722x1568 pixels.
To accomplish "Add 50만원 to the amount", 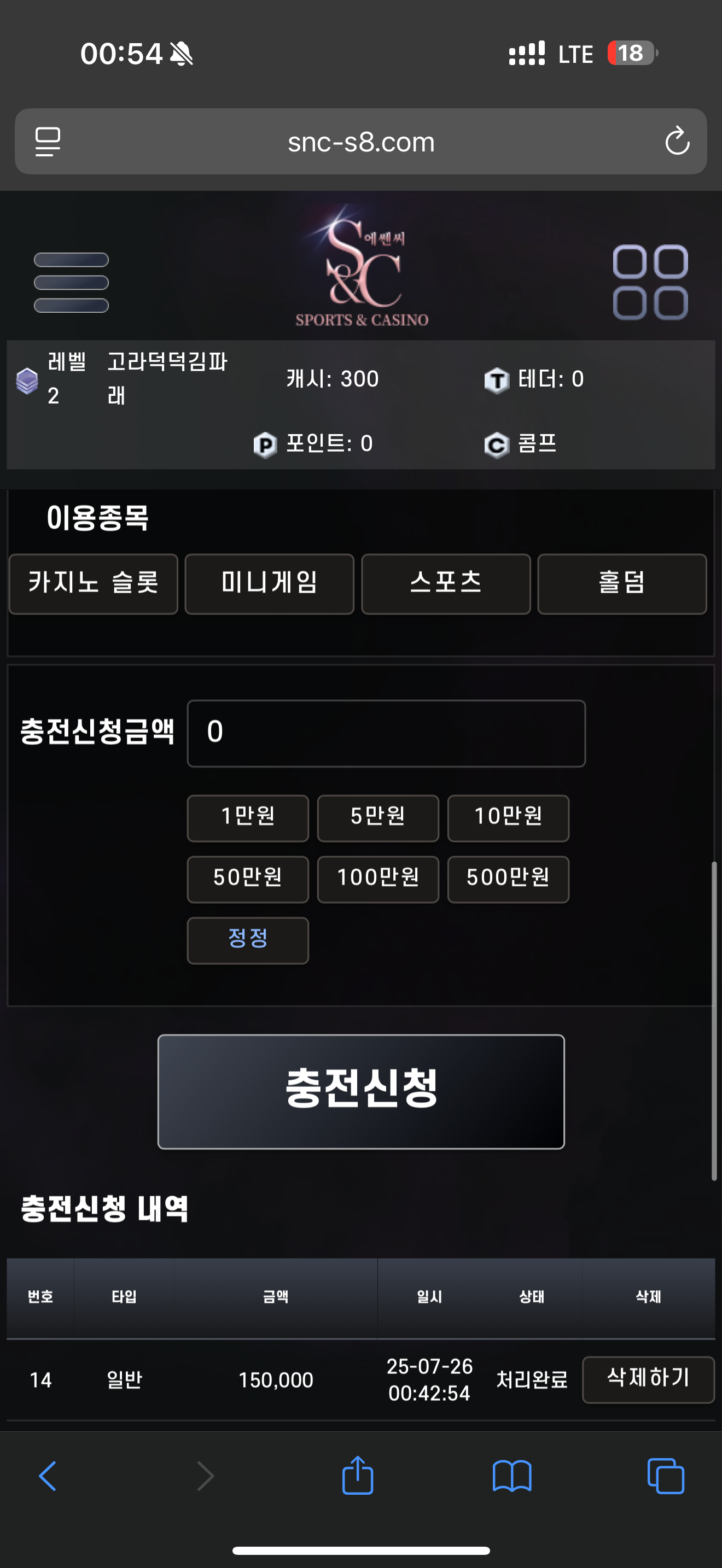I will click(x=248, y=879).
